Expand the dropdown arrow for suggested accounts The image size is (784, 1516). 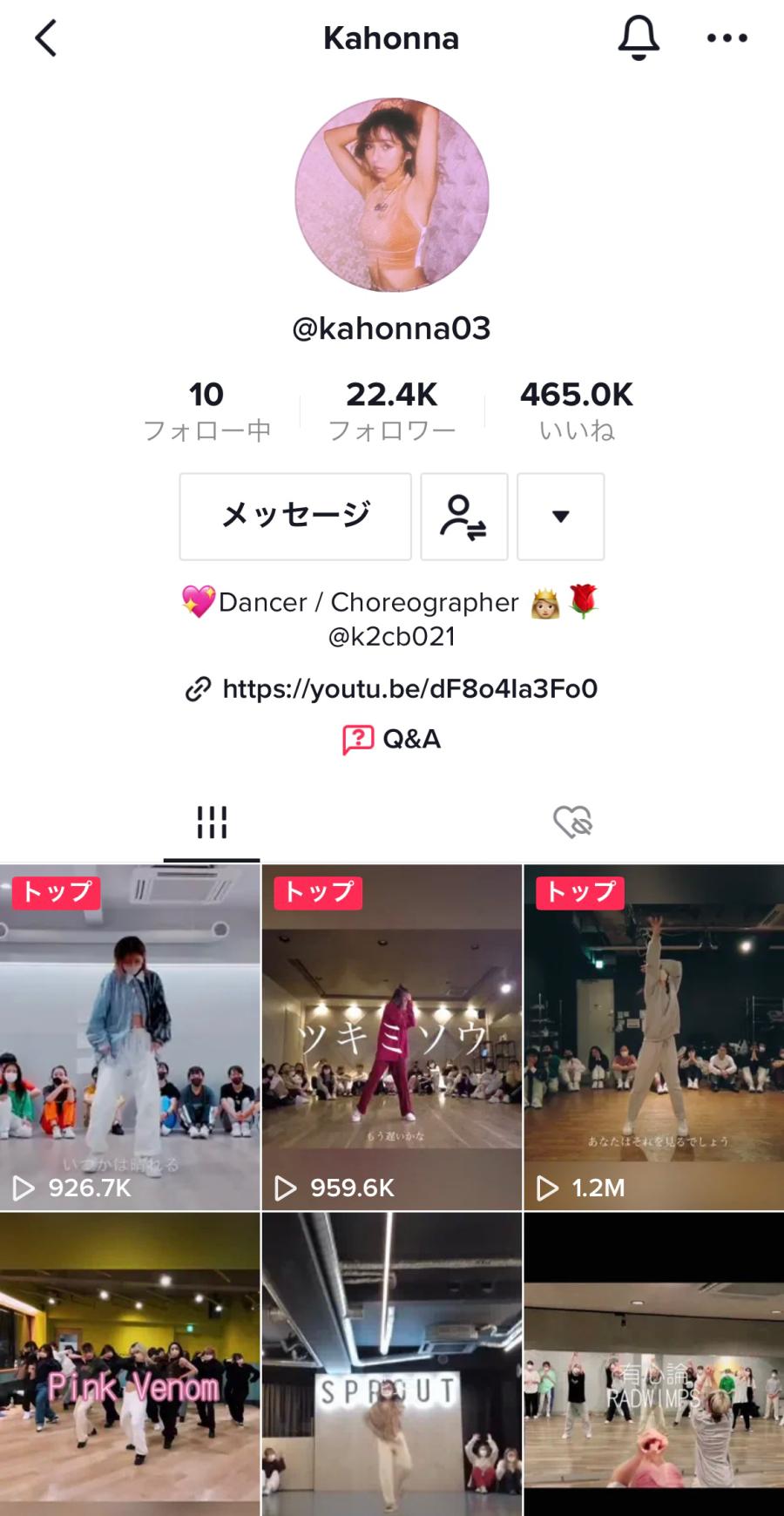click(560, 517)
